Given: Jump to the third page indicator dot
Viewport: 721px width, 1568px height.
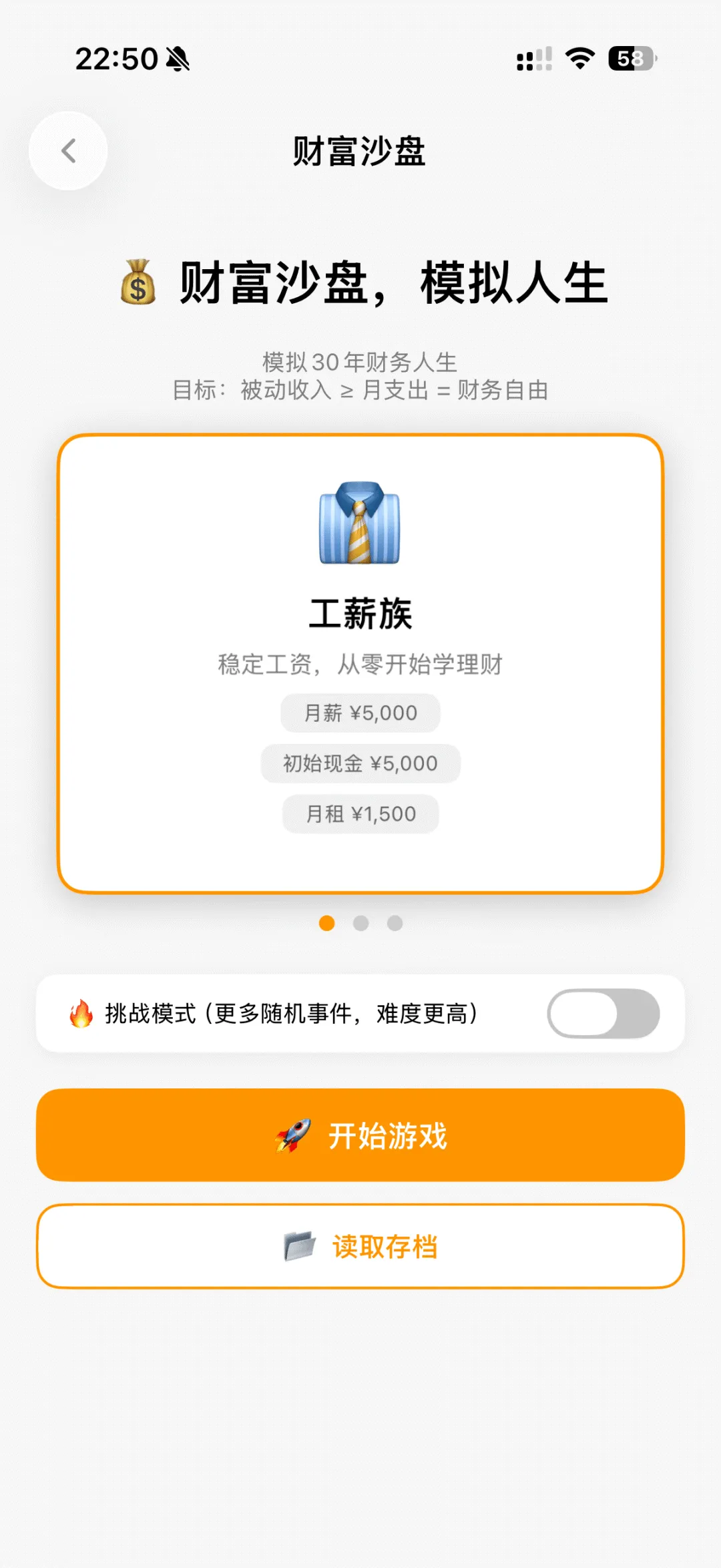Looking at the screenshot, I should pos(395,923).
